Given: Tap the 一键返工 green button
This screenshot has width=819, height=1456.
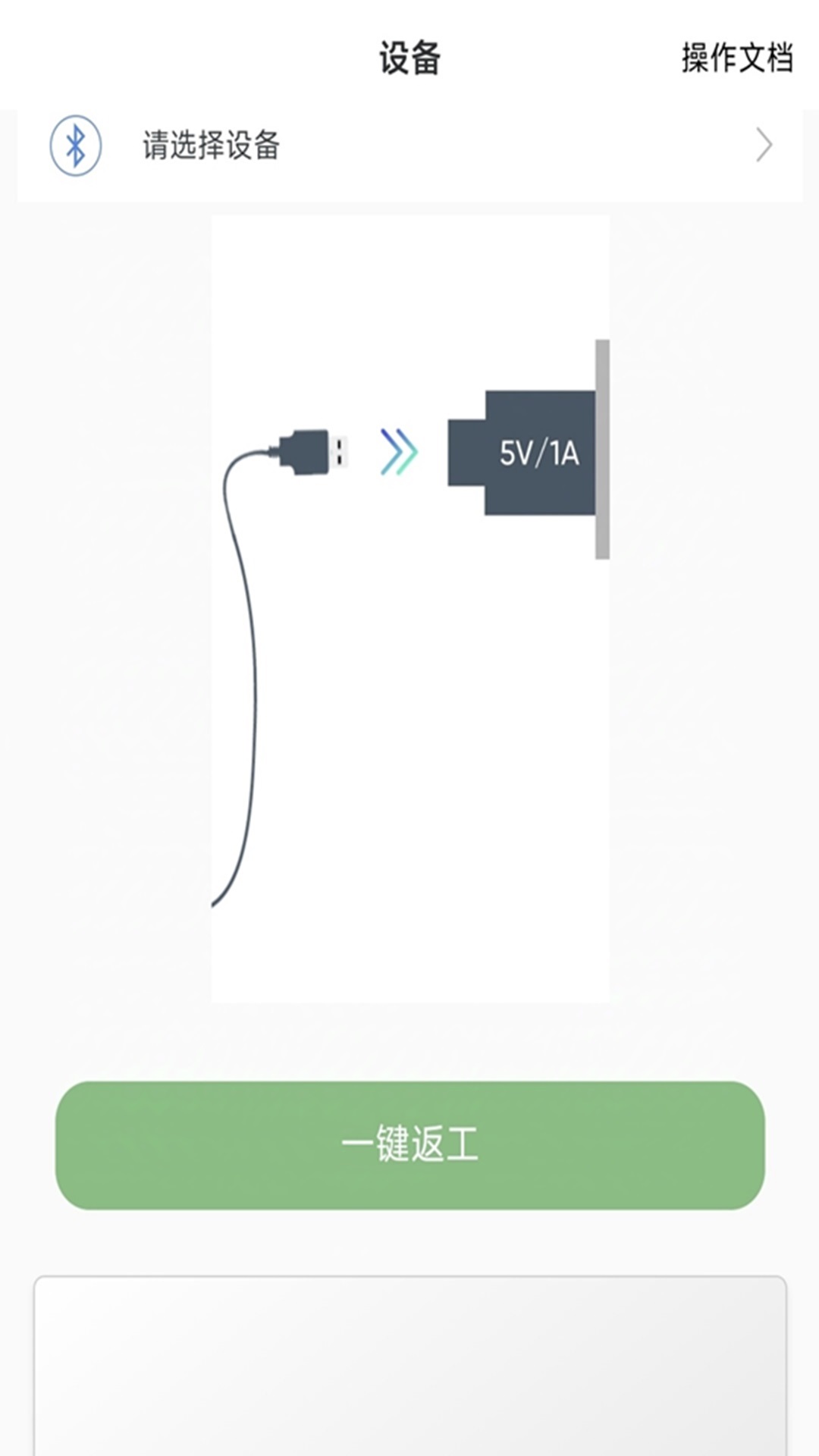Looking at the screenshot, I should pos(409,1145).
